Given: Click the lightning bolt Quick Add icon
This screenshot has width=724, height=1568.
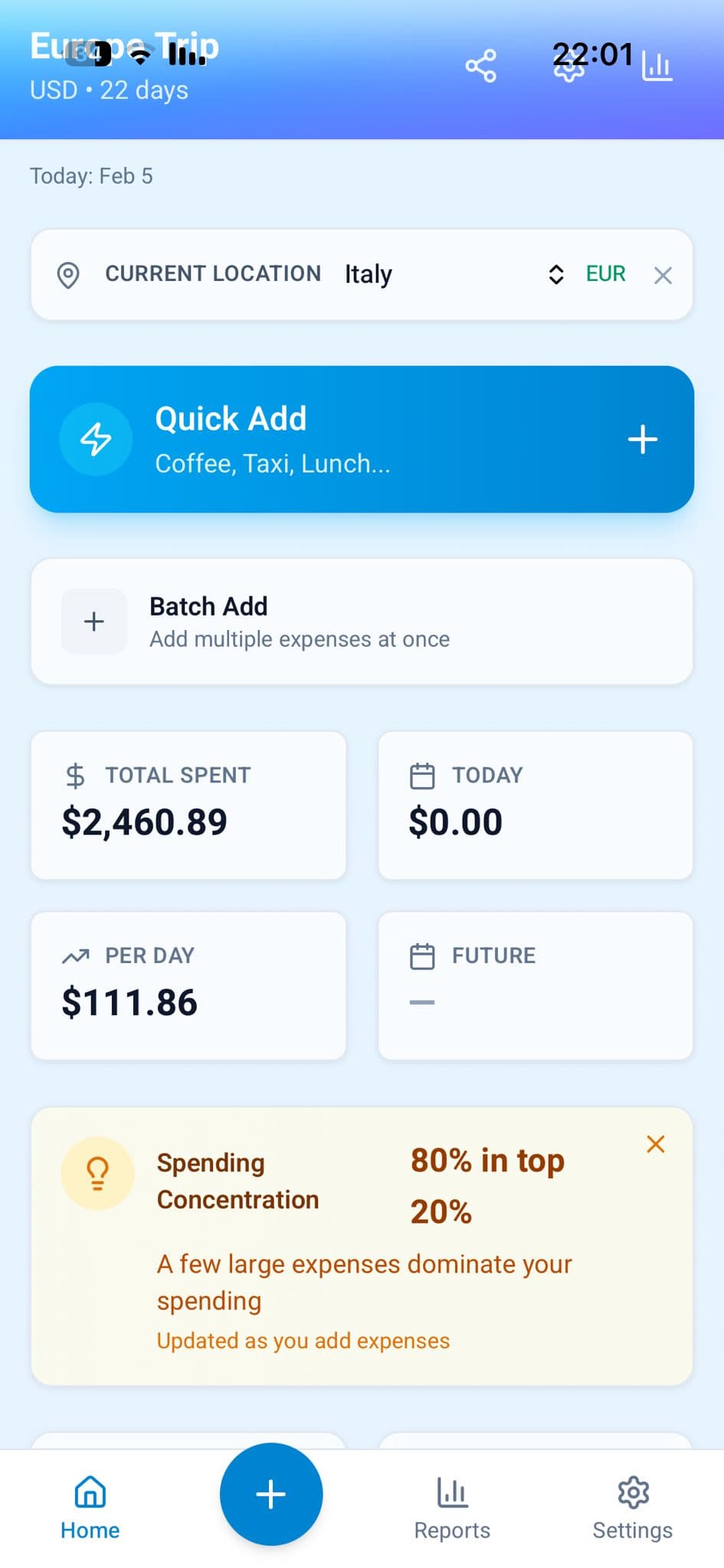Looking at the screenshot, I should (x=95, y=438).
